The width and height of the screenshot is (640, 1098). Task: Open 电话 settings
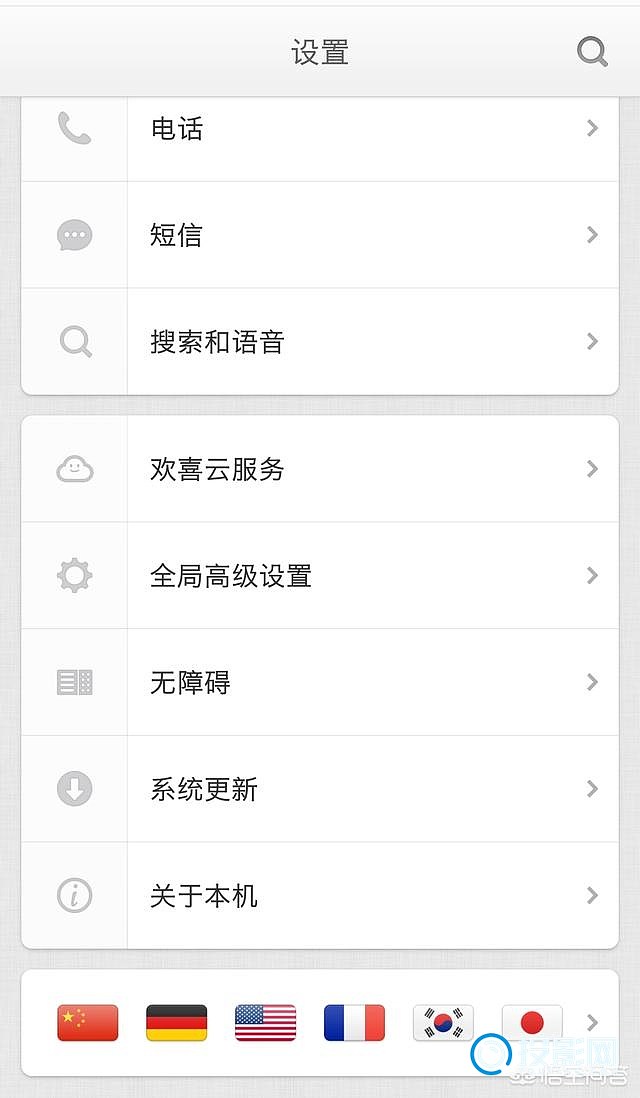(320, 128)
